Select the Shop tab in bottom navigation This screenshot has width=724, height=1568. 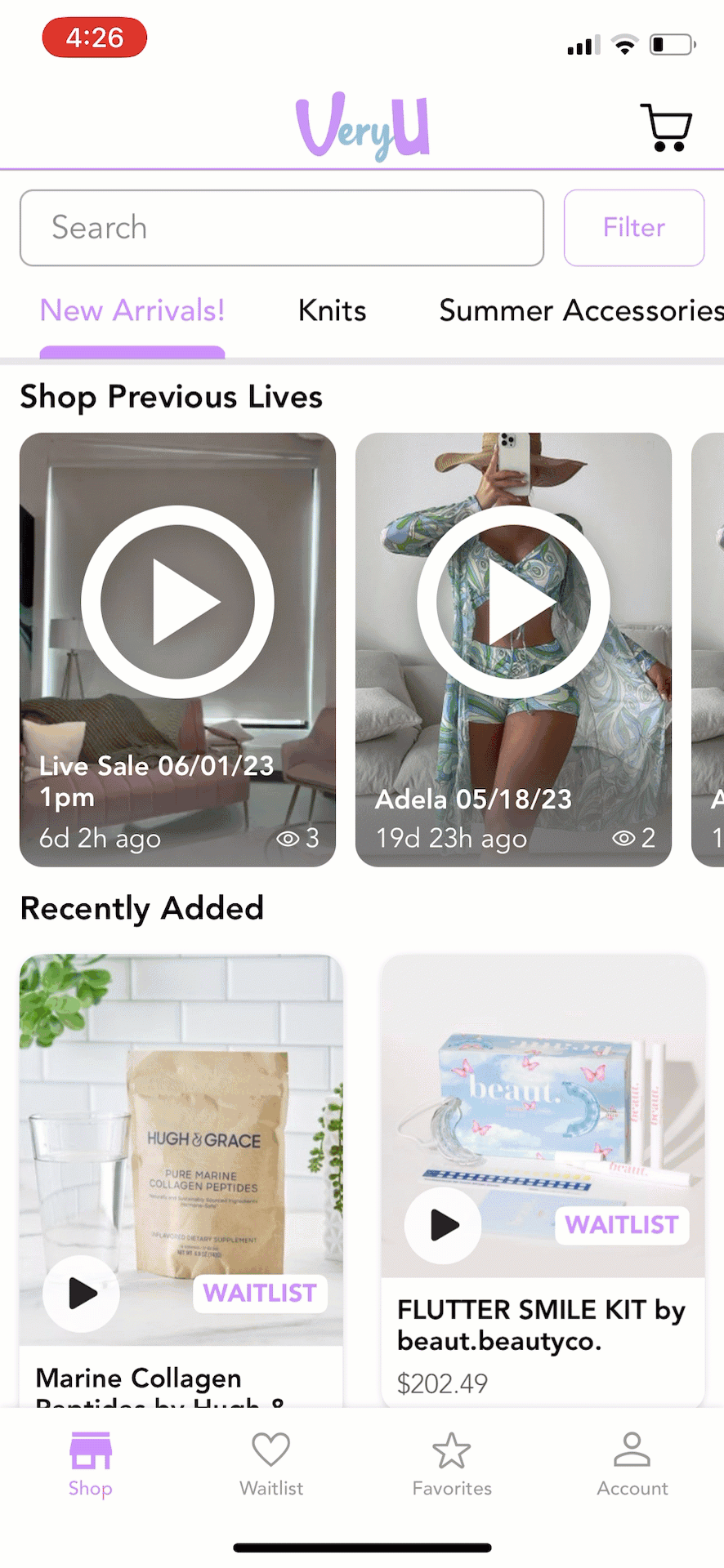point(91,1464)
